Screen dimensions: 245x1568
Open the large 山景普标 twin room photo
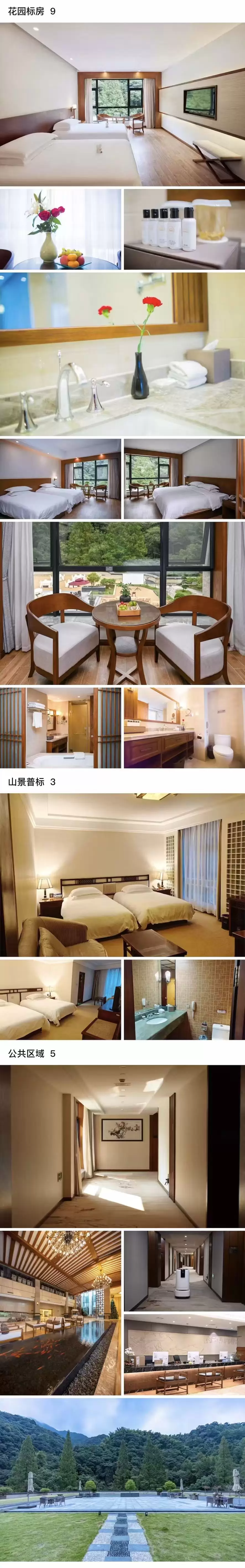[x=122, y=875]
